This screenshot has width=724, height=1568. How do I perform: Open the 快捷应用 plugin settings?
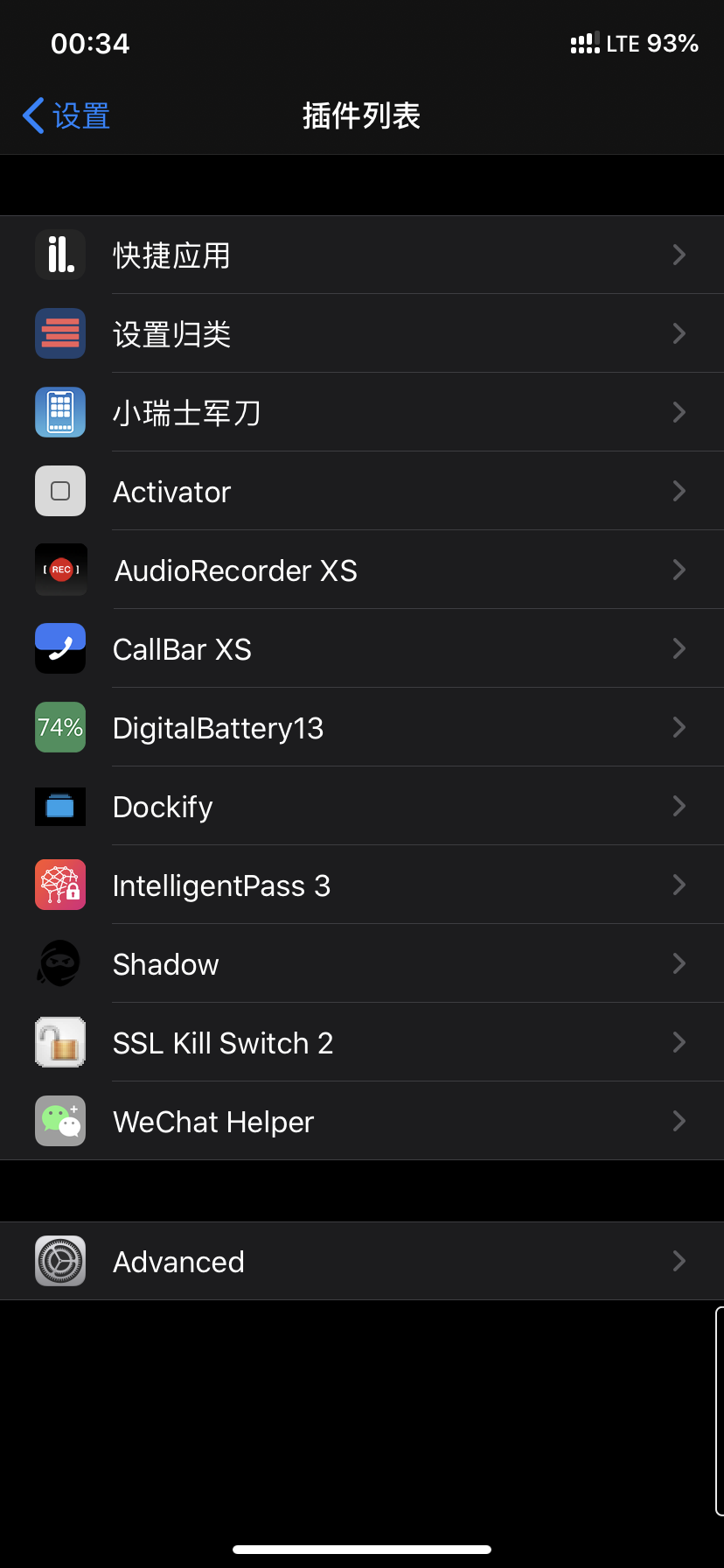point(362,255)
